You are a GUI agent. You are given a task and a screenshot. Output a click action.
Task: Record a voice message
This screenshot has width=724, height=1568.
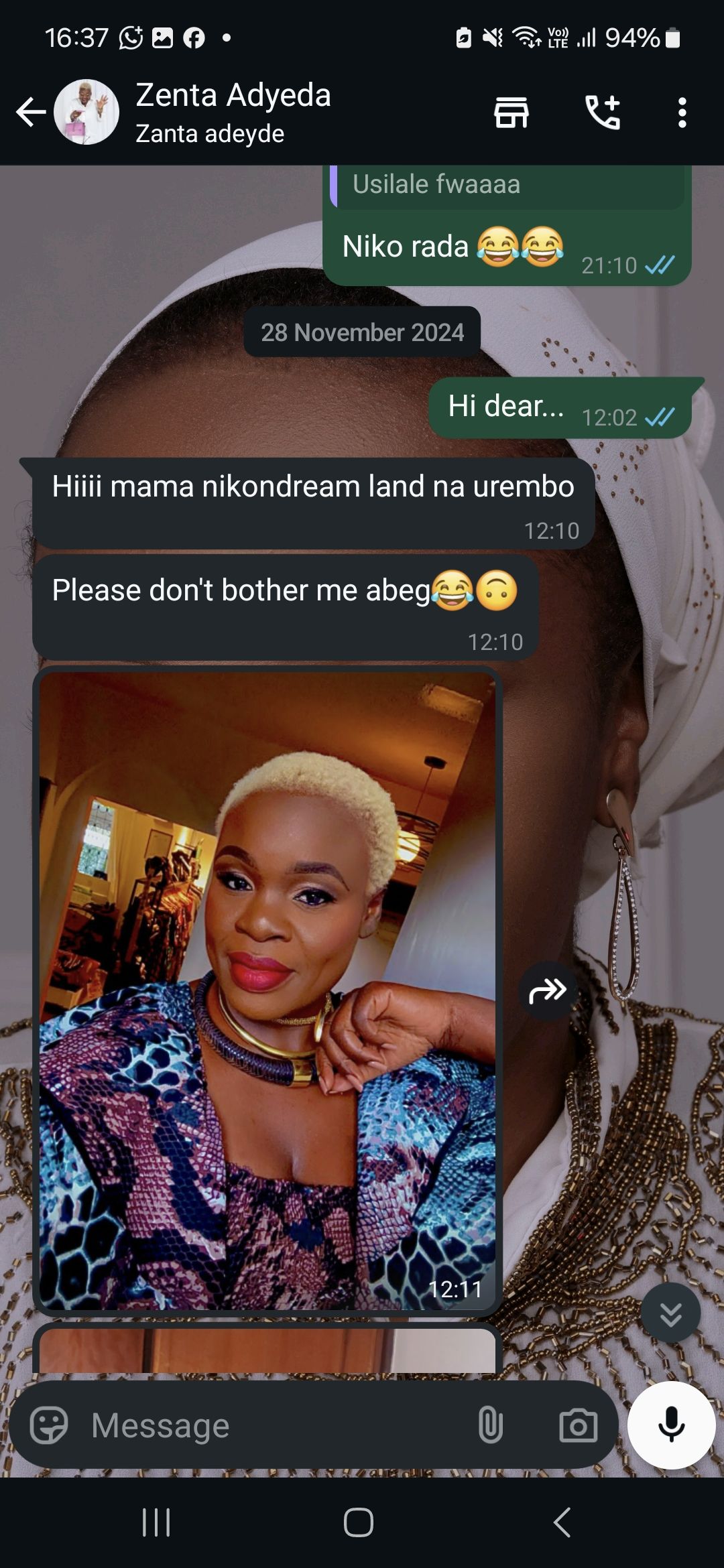coord(671,1425)
